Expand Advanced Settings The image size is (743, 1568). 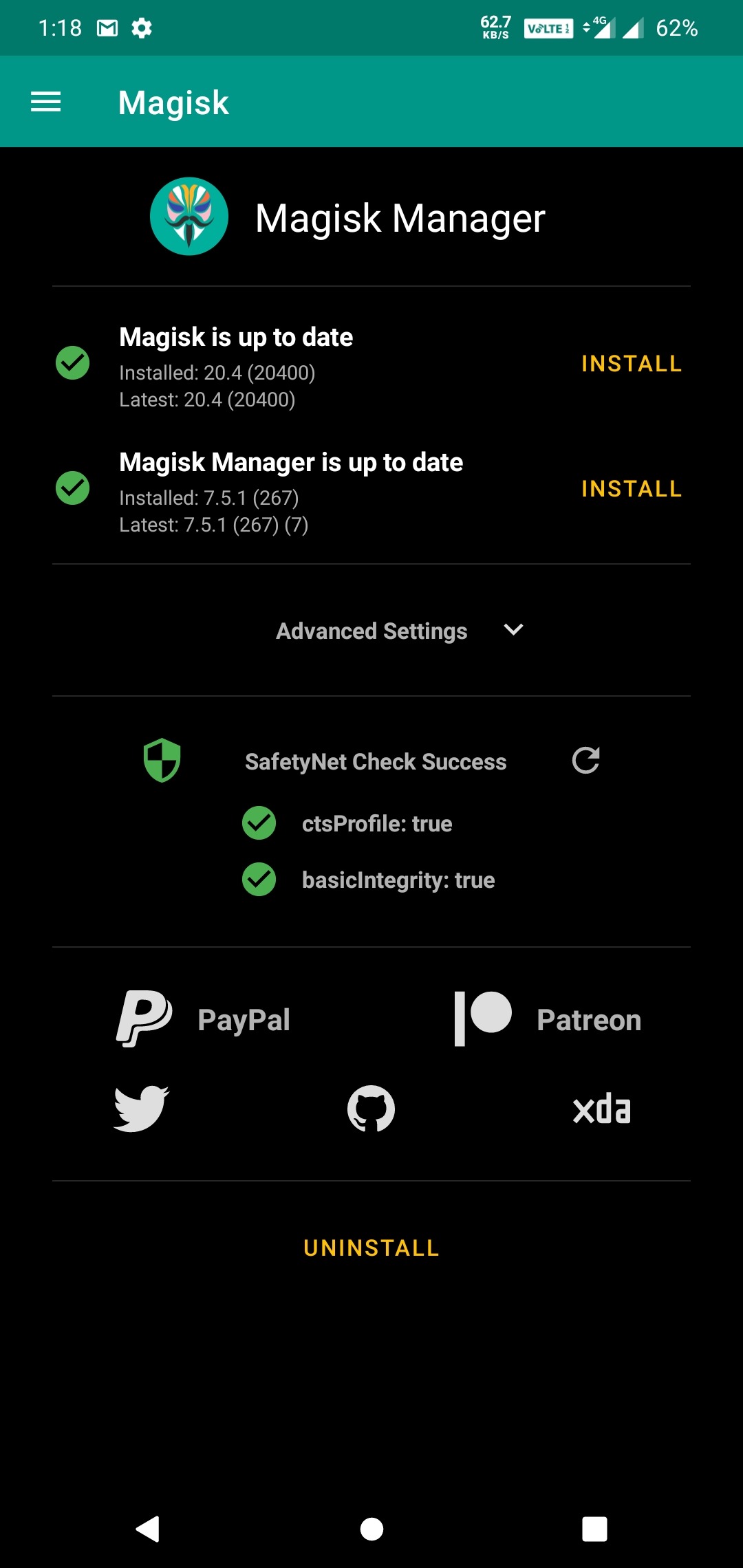coord(399,631)
